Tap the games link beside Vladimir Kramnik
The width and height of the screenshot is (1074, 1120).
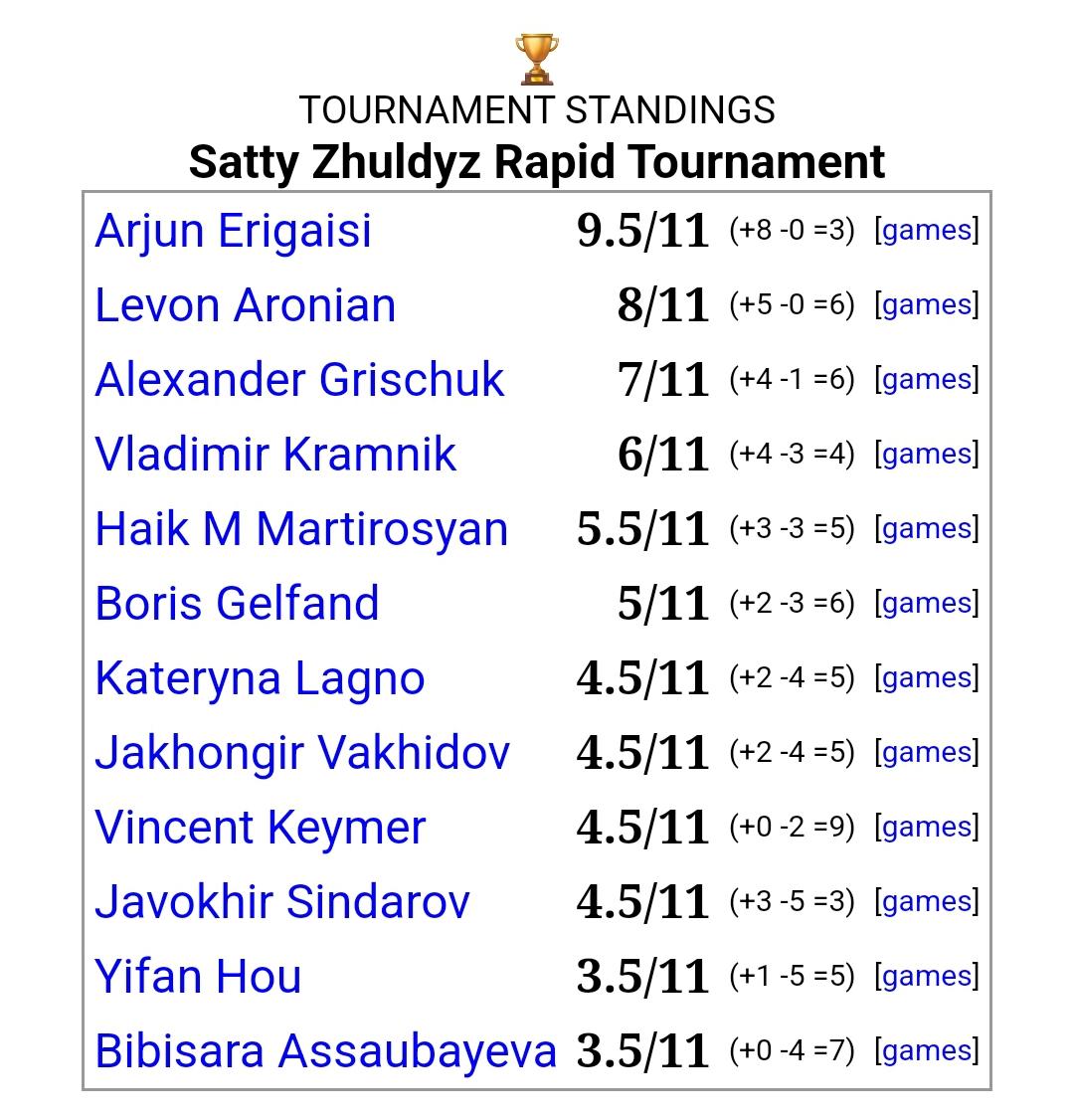pos(927,455)
